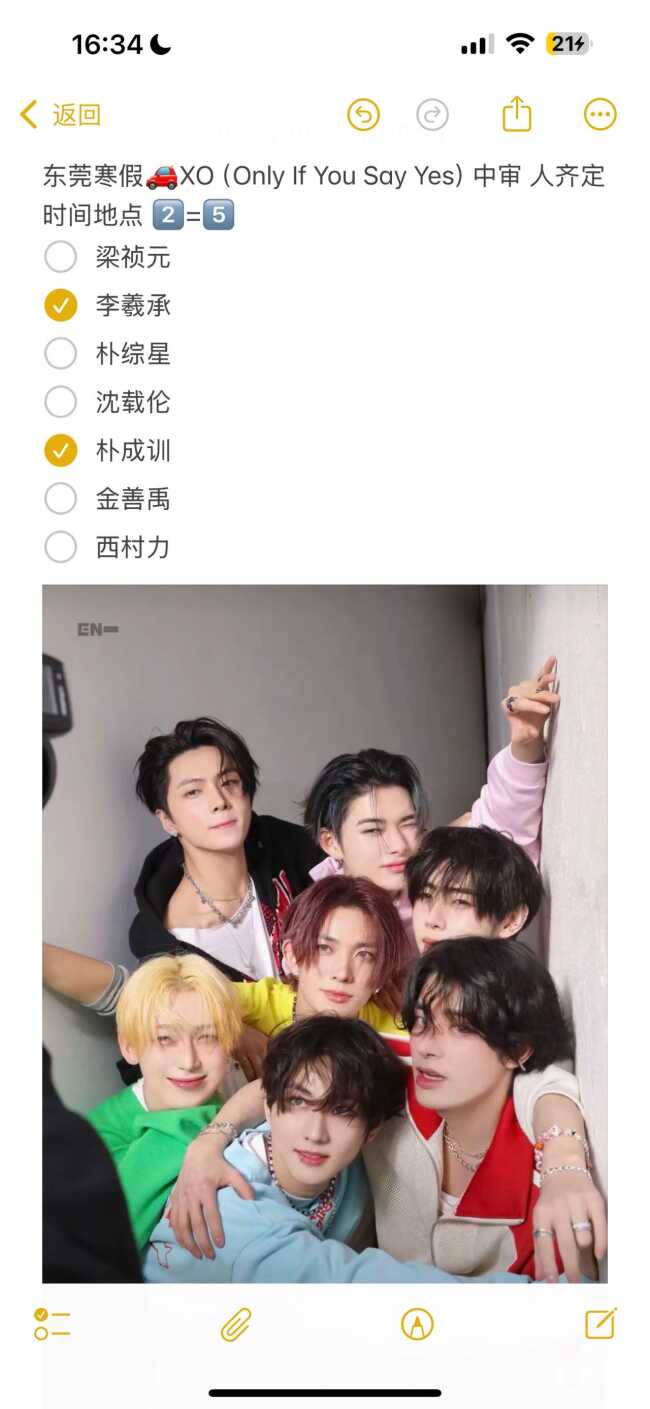Open the markup pen tool
The height and width of the screenshot is (1409, 650).
point(417,1324)
